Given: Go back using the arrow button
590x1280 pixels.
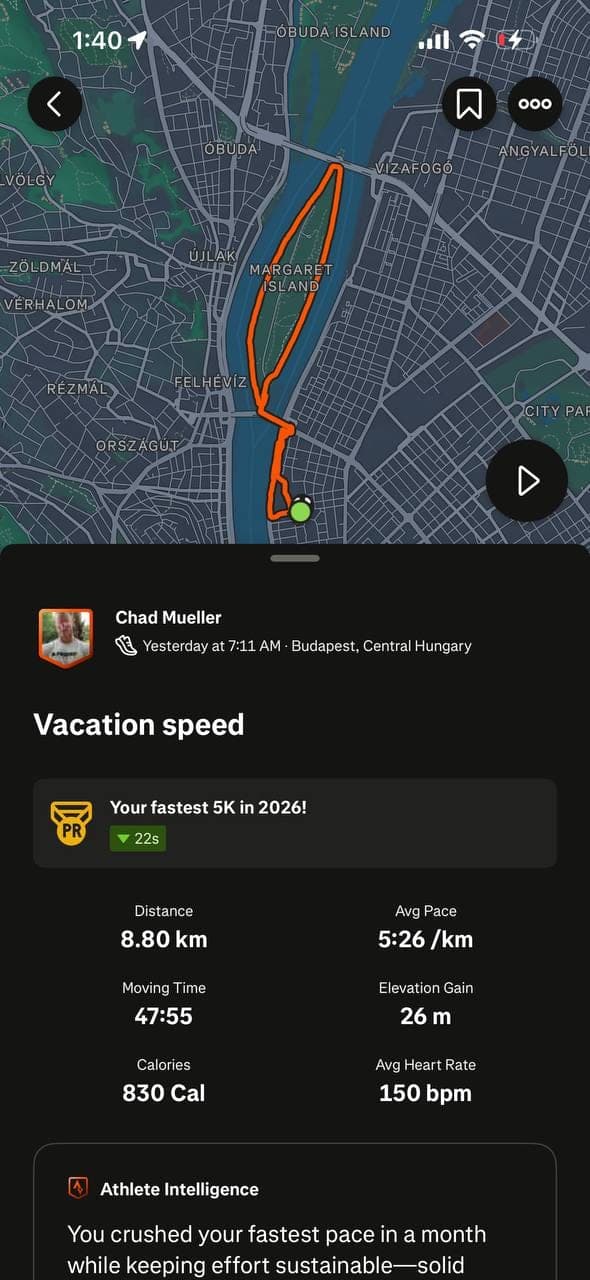Looking at the screenshot, I should [55, 104].
